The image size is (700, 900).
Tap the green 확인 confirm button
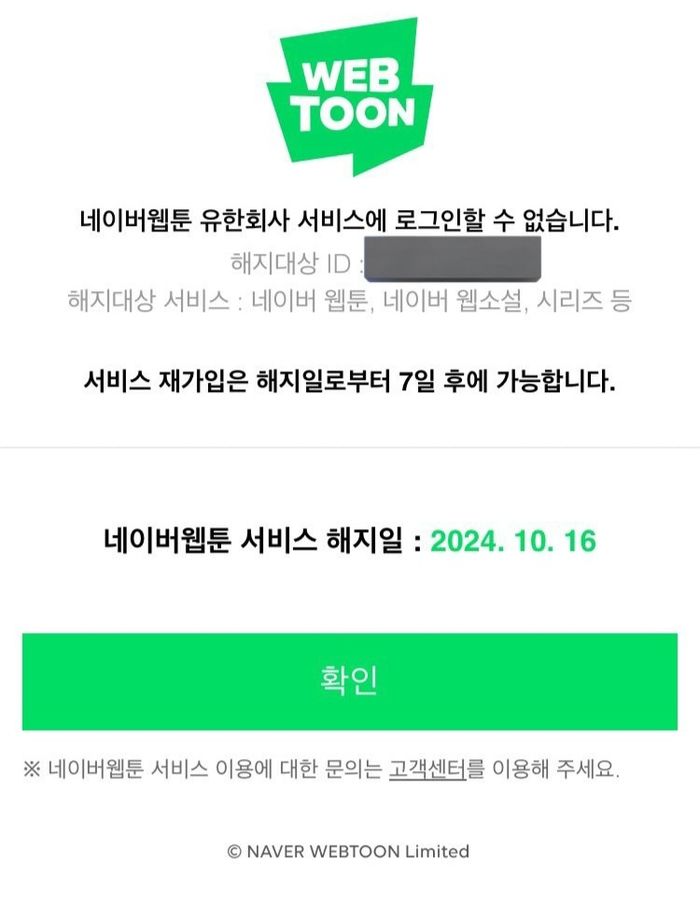[349, 681]
